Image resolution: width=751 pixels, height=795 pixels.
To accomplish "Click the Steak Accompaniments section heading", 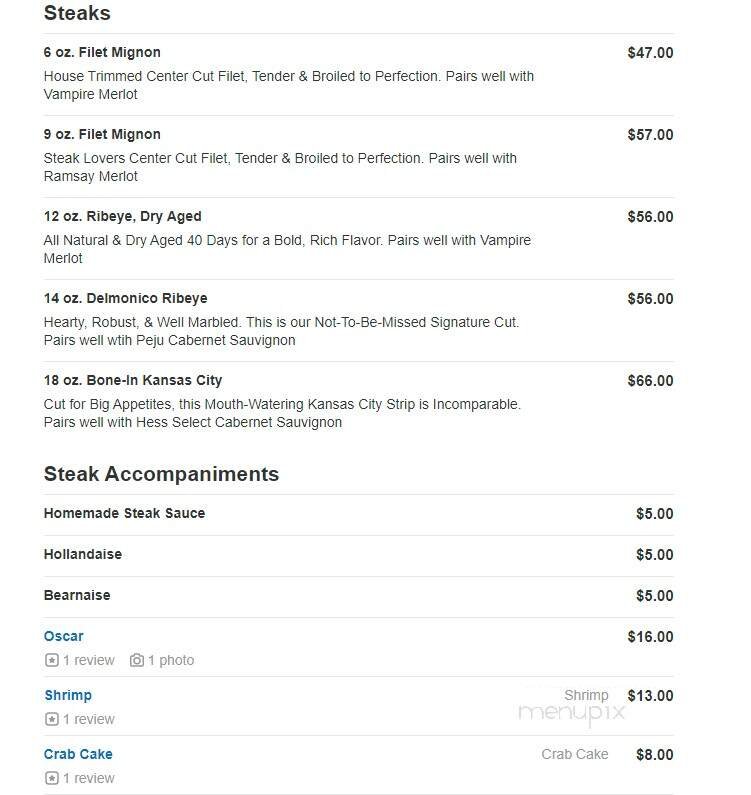I will click(x=160, y=474).
